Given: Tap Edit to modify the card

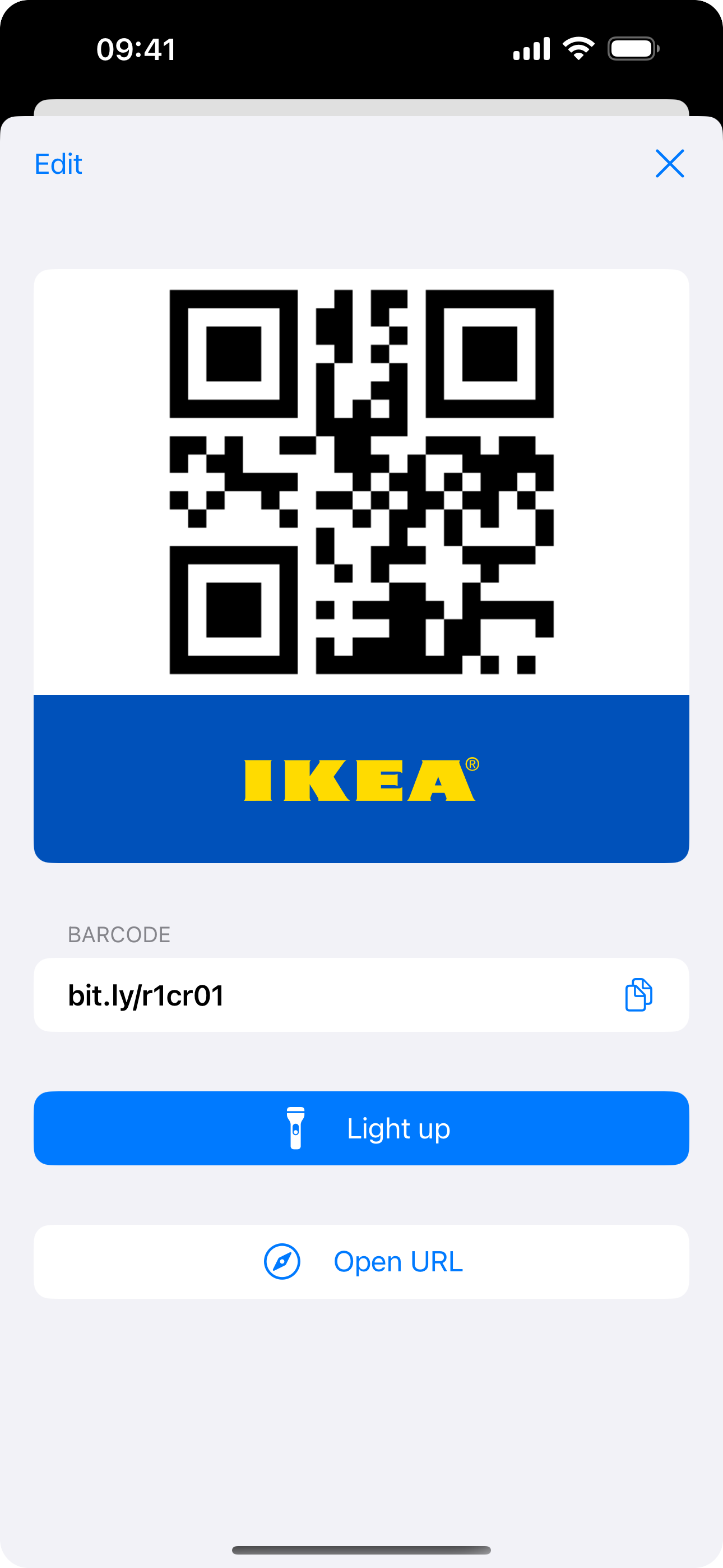Looking at the screenshot, I should click(x=58, y=164).
